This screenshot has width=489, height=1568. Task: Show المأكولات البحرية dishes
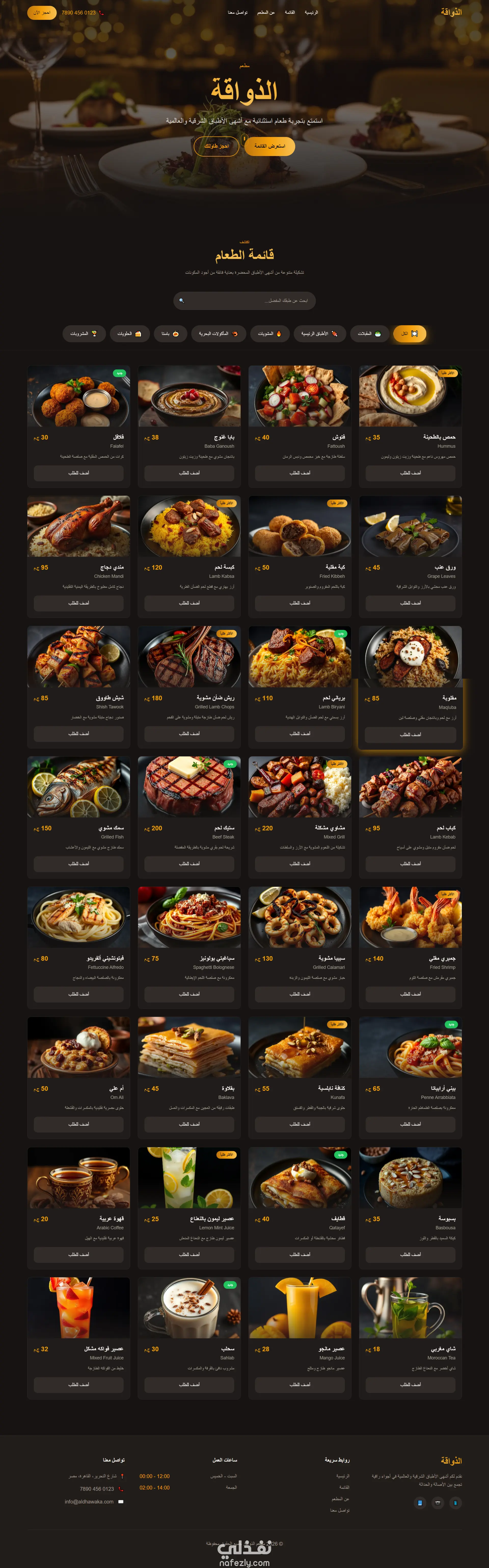(218, 334)
